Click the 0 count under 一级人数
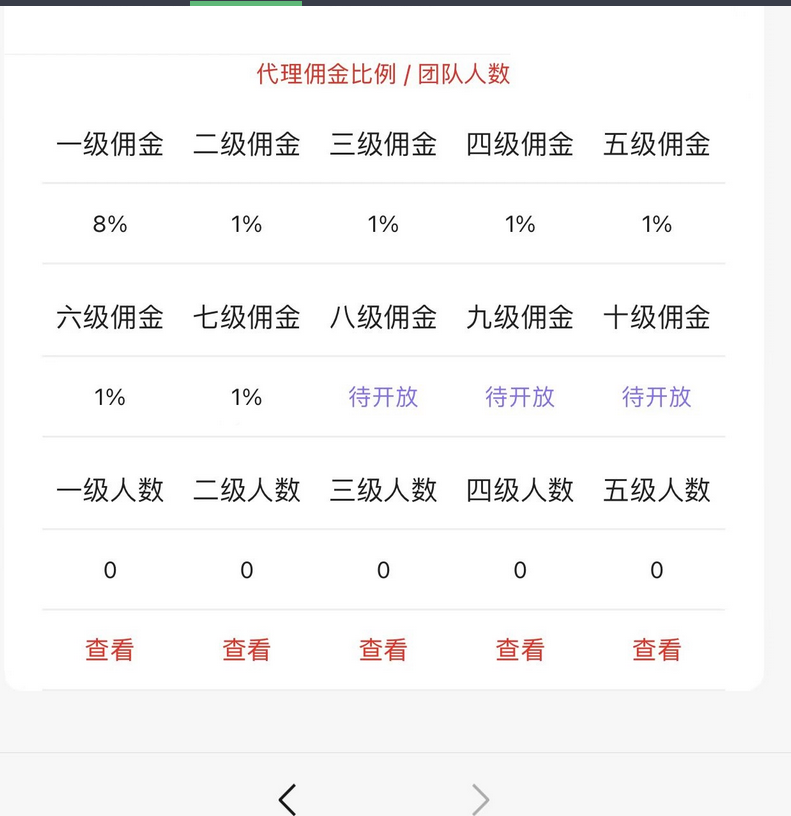 click(x=109, y=570)
